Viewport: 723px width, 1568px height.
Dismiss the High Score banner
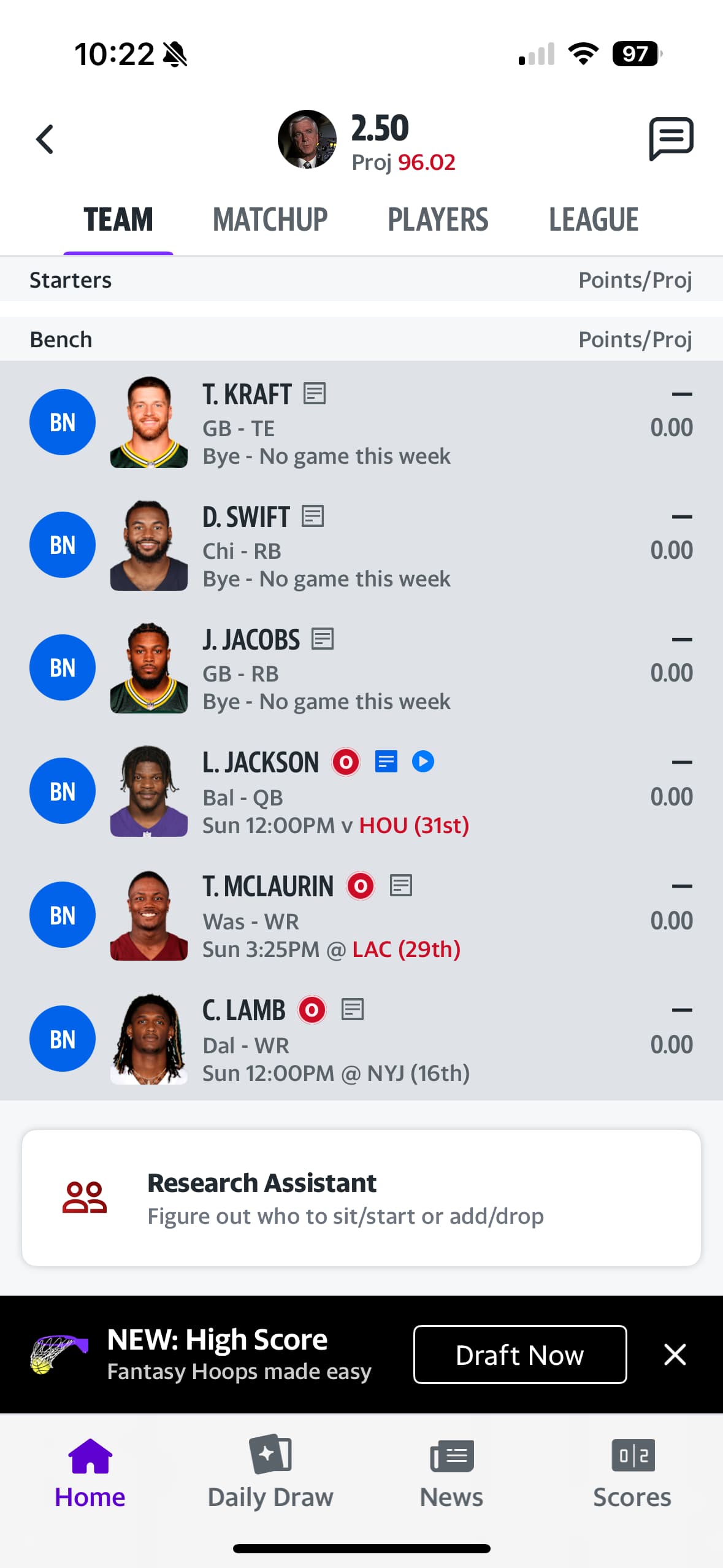[675, 1355]
